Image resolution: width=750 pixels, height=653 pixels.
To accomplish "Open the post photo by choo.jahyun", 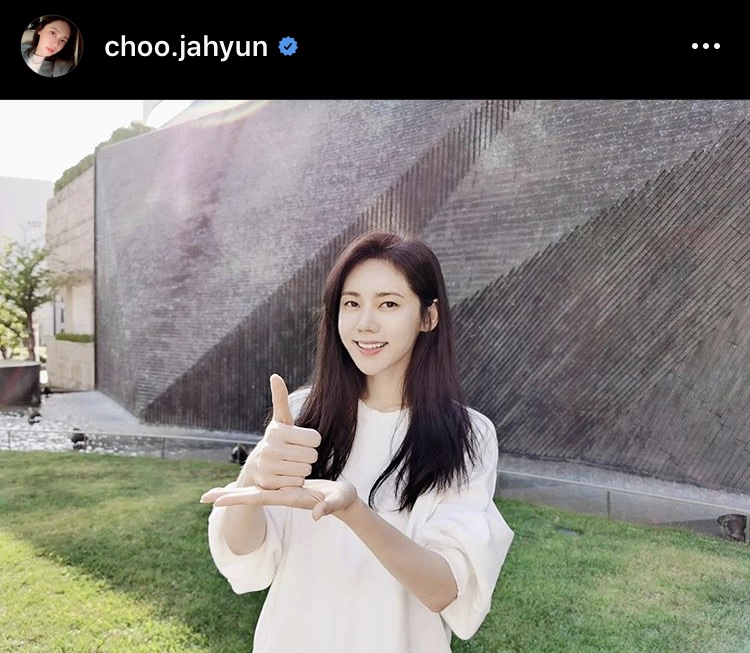I will (375, 375).
